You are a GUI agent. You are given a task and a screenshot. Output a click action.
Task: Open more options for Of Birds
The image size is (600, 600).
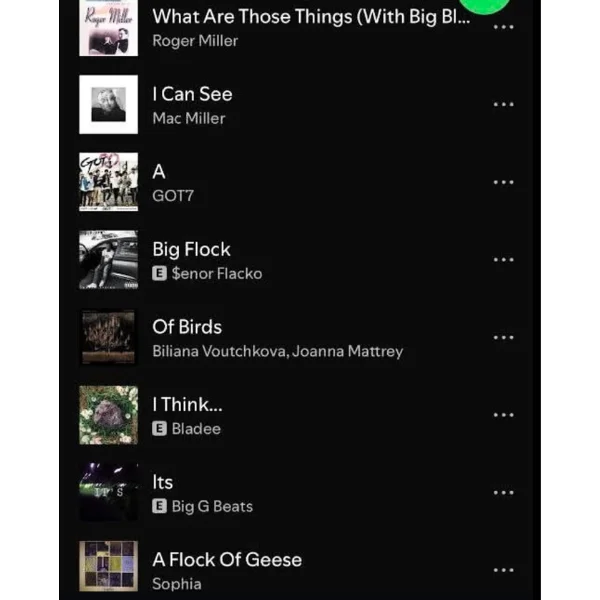tap(504, 338)
